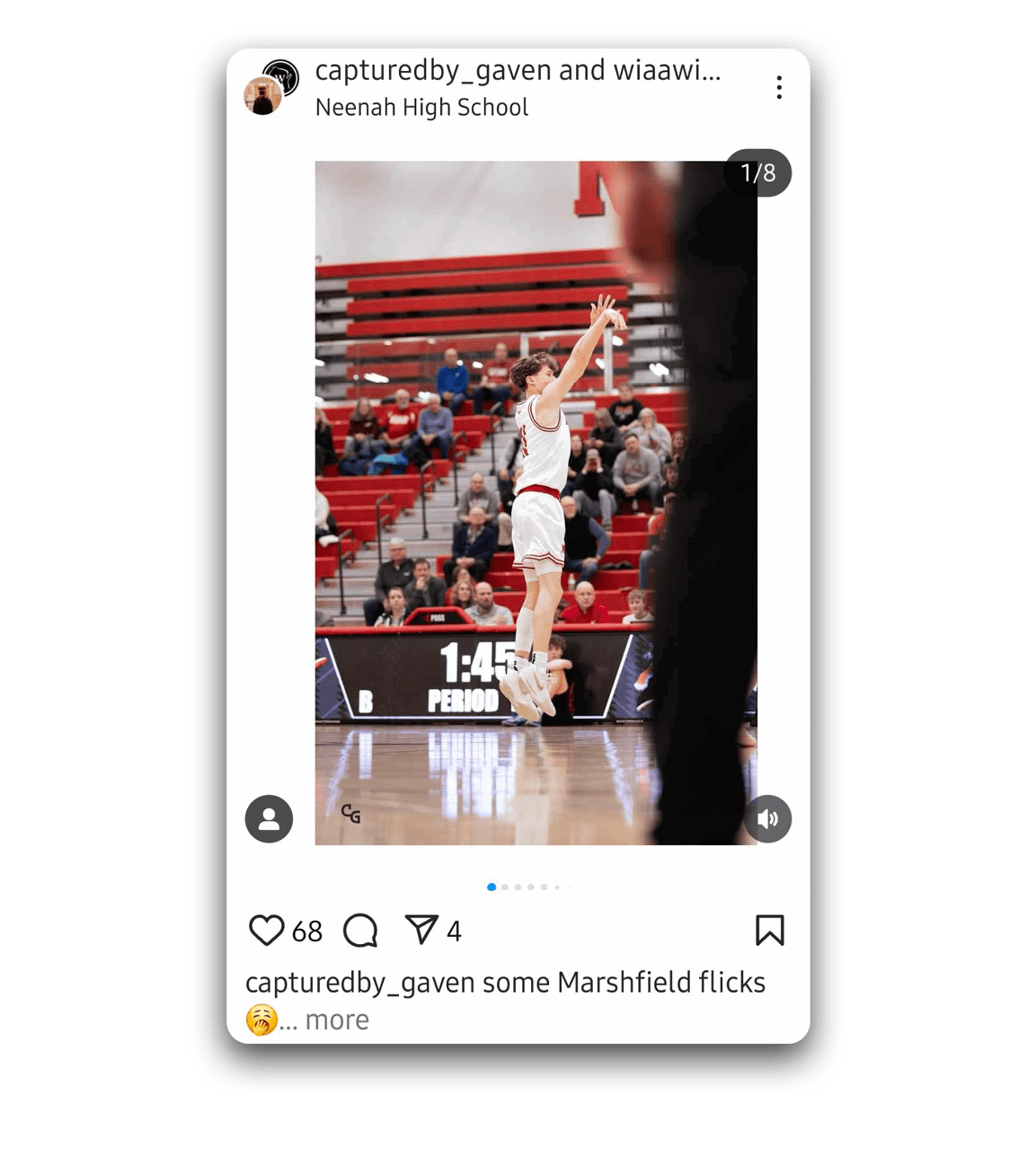Open Neenah High School location
The image size is (1036, 1157).
pos(421,108)
